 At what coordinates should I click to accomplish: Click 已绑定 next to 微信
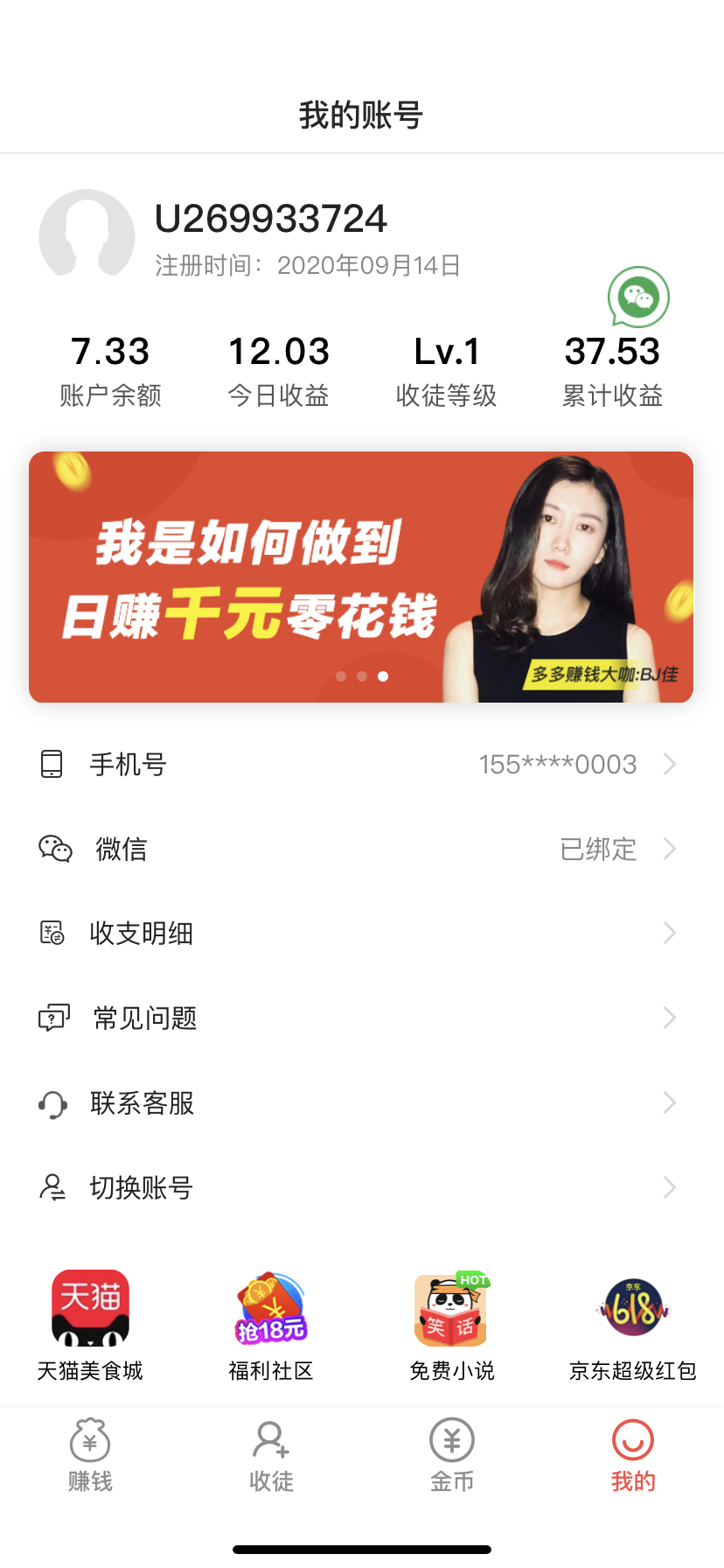pos(598,849)
